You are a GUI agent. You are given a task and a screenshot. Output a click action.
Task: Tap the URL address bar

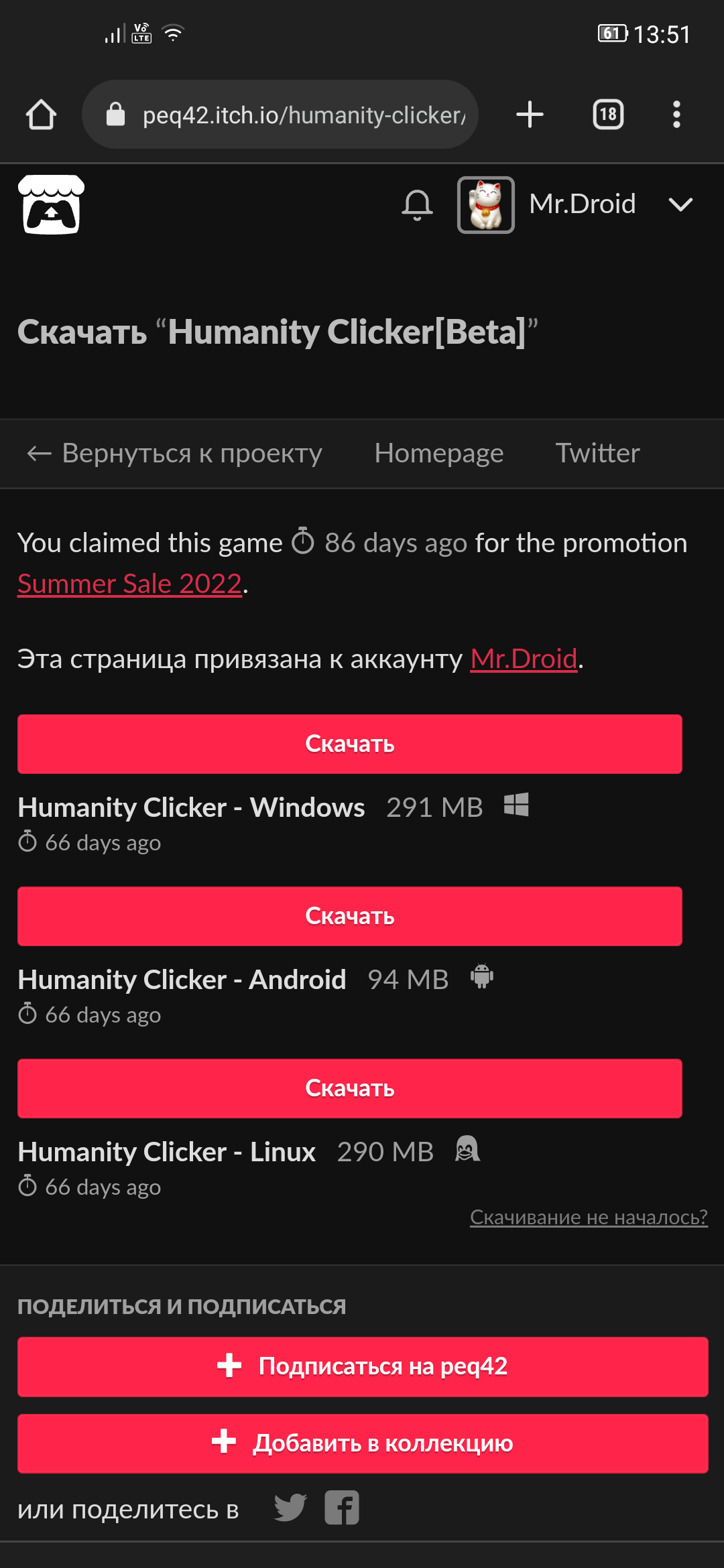(280, 115)
